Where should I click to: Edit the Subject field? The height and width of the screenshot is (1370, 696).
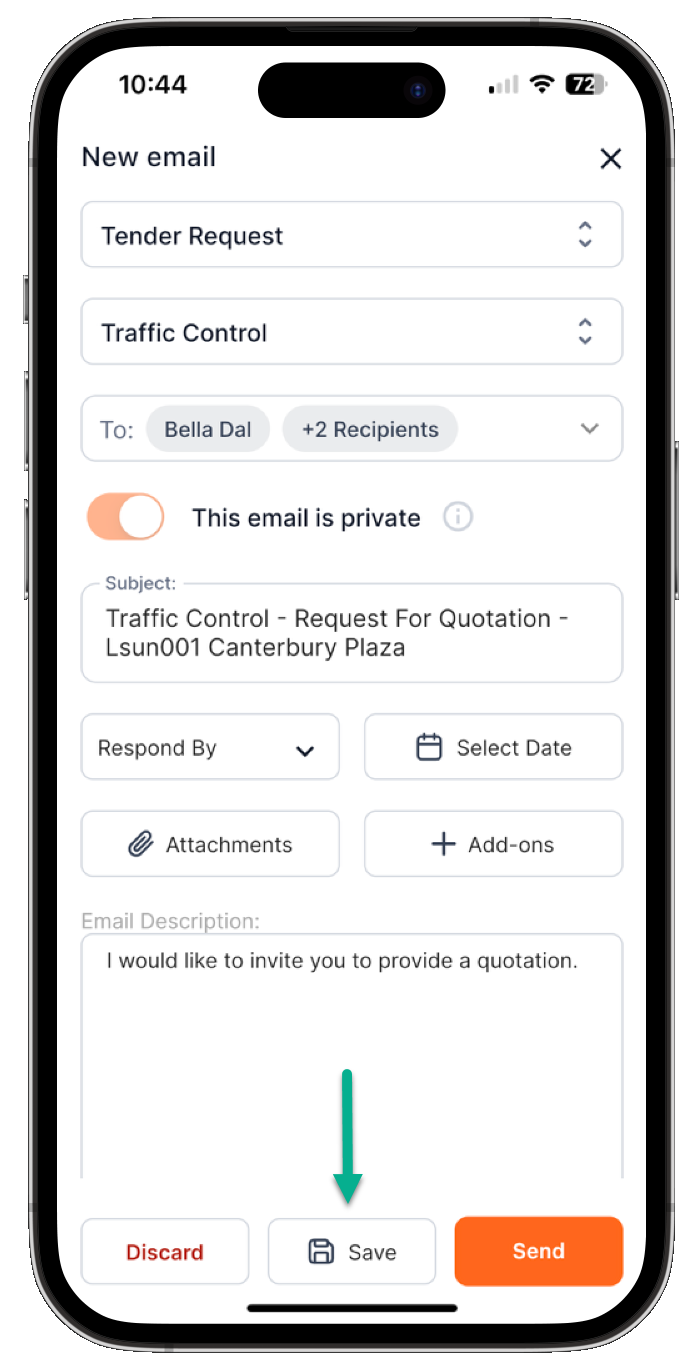pos(351,633)
